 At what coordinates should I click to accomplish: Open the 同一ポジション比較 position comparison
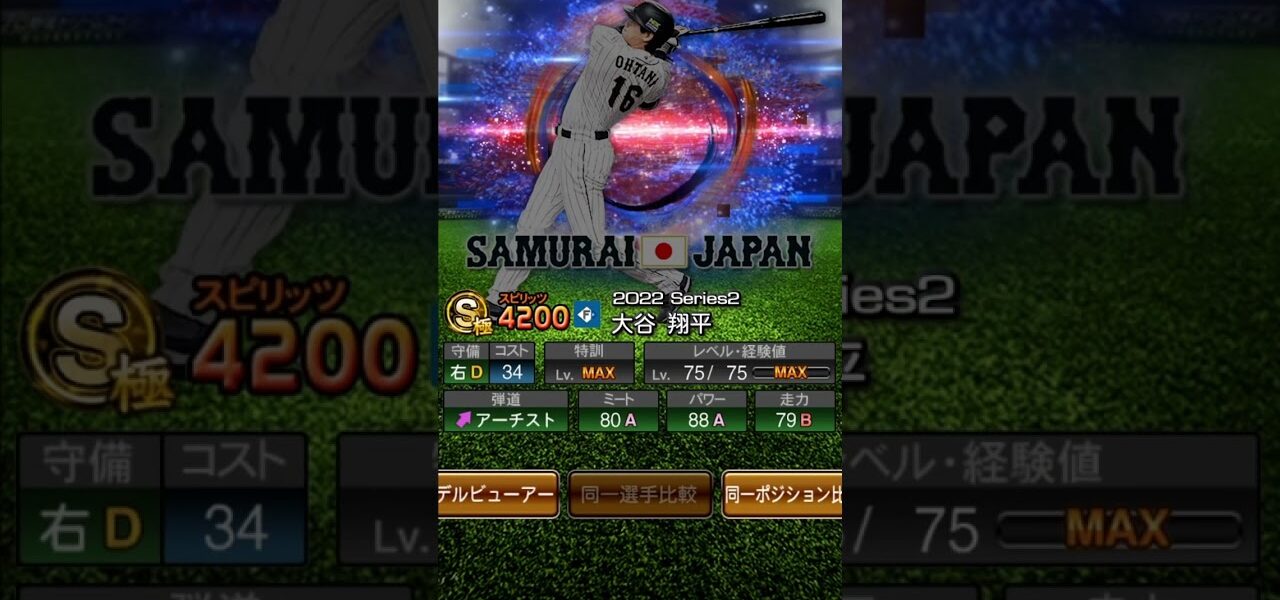[782, 494]
